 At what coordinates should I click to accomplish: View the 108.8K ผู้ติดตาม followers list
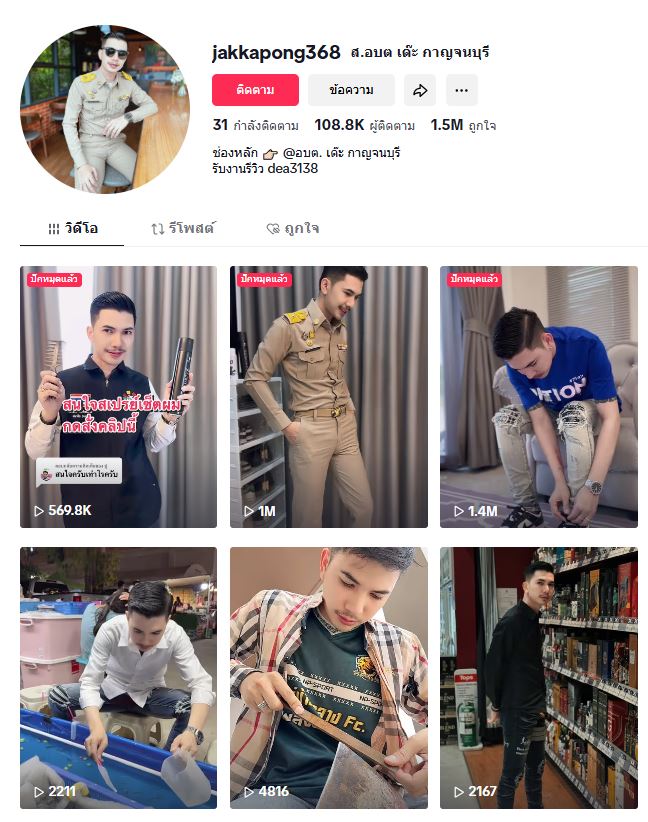tap(364, 126)
